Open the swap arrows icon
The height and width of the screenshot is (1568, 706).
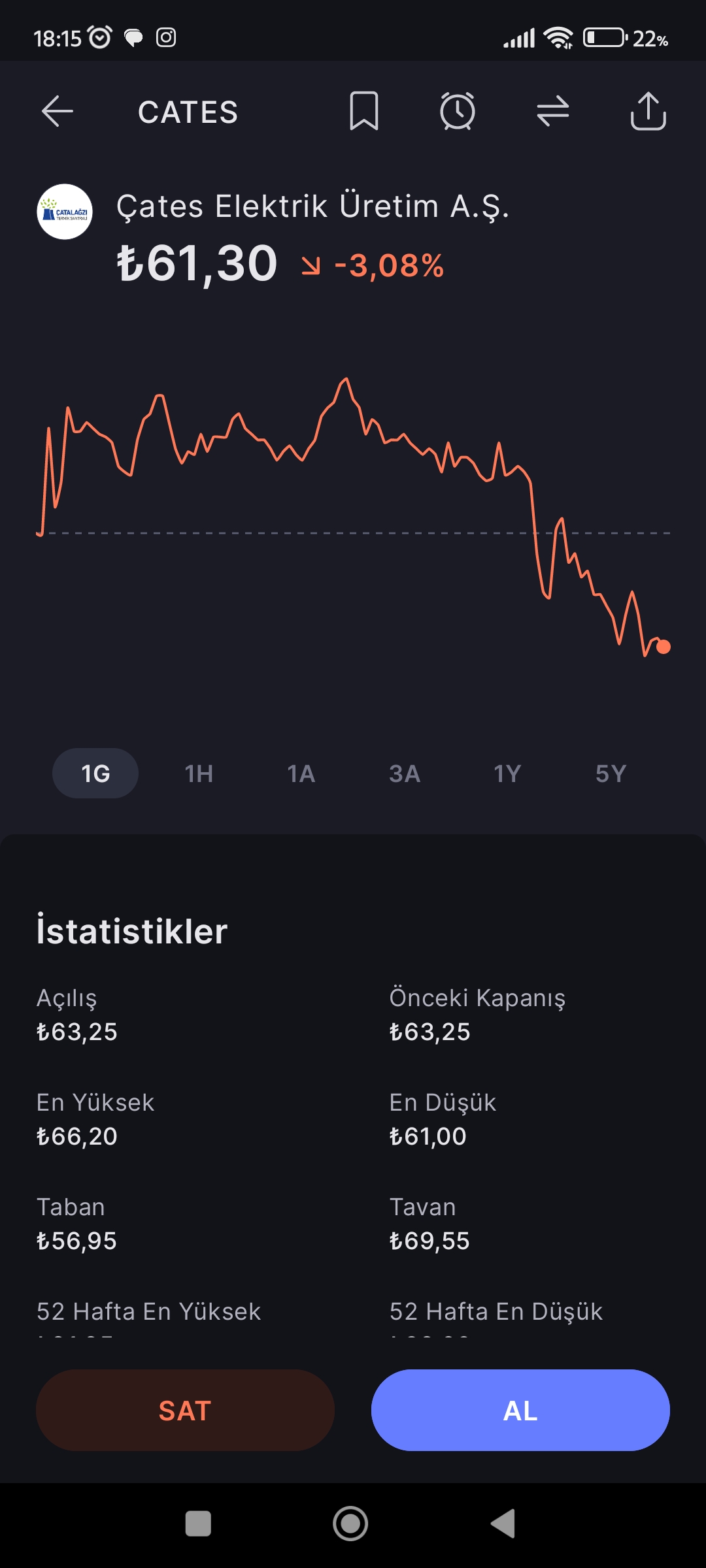click(x=553, y=111)
